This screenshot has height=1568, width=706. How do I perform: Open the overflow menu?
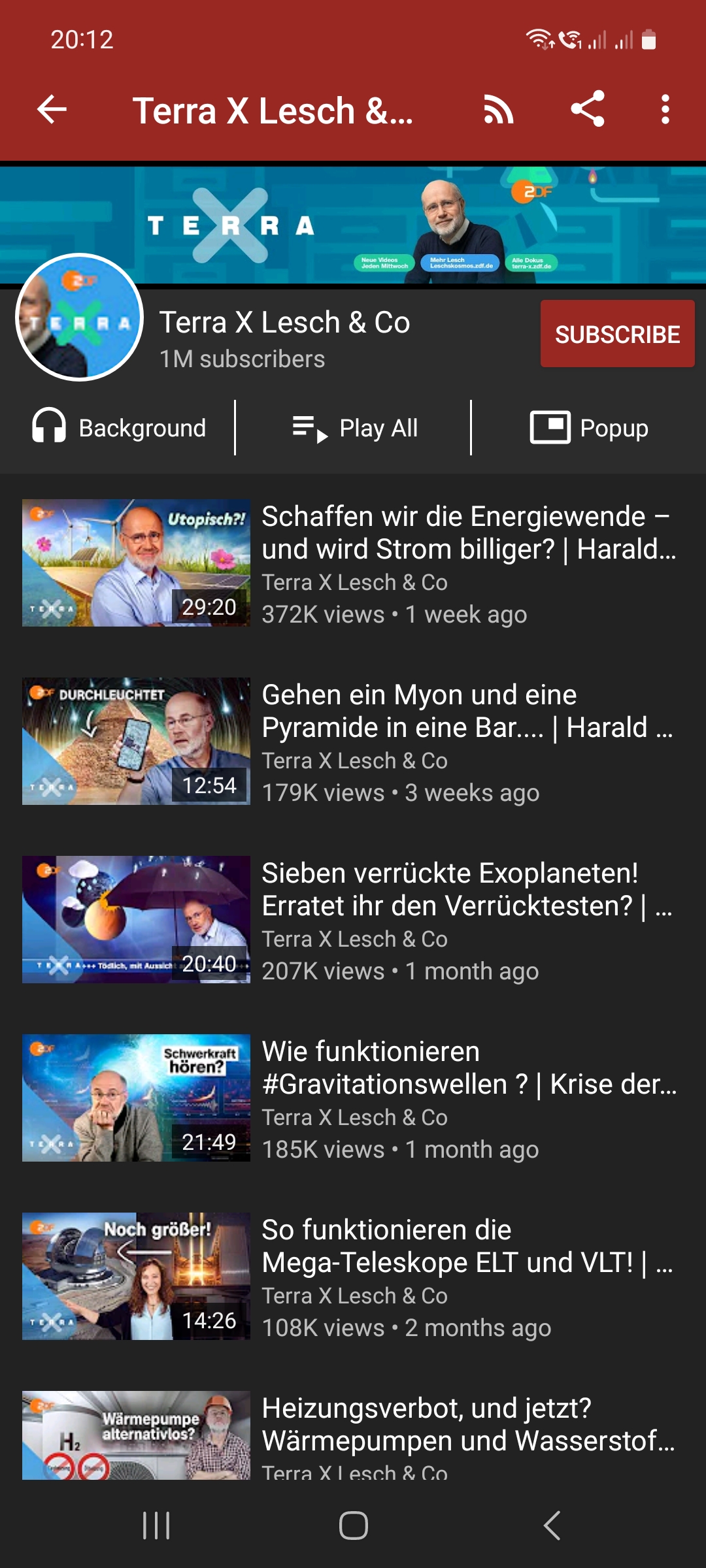coord(665,109)
